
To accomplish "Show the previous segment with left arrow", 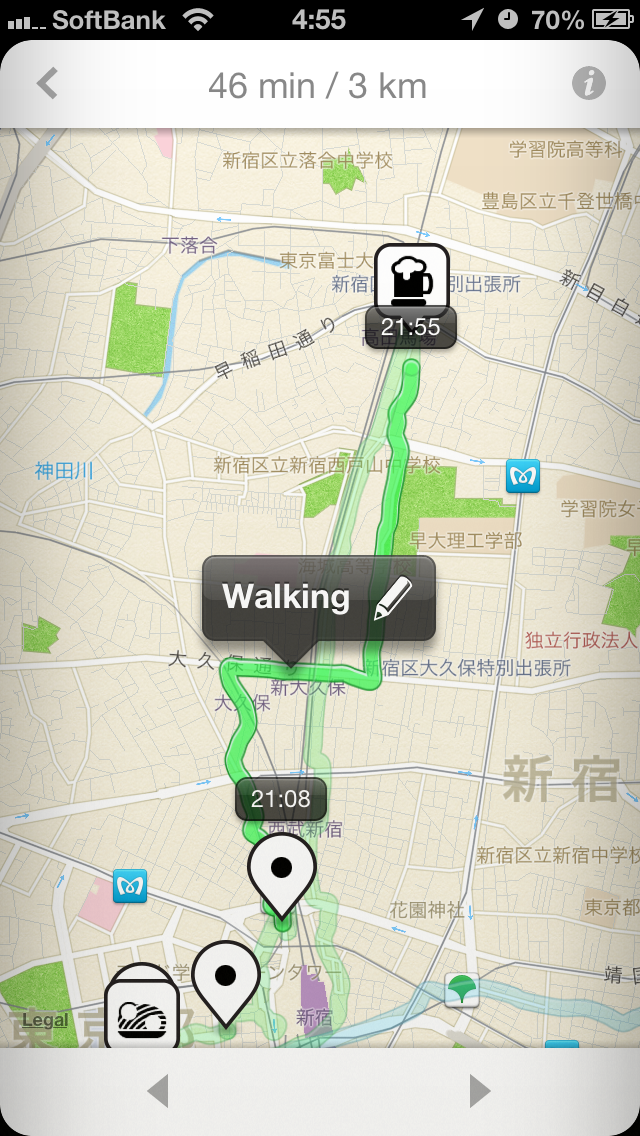I will [x=158, y=1091].
